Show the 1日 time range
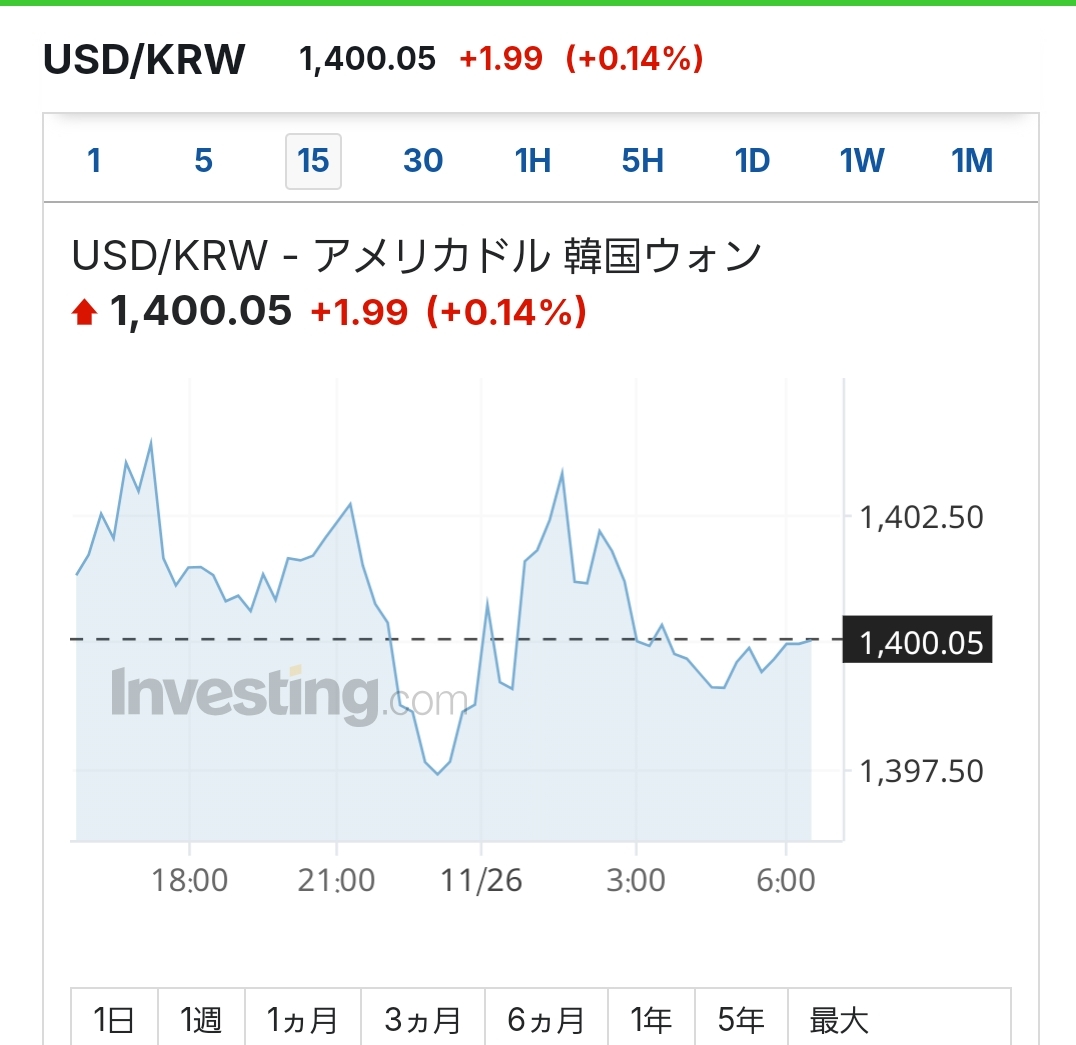The width and height of the screenshot is (1076, 1045). coord(114,1020)
